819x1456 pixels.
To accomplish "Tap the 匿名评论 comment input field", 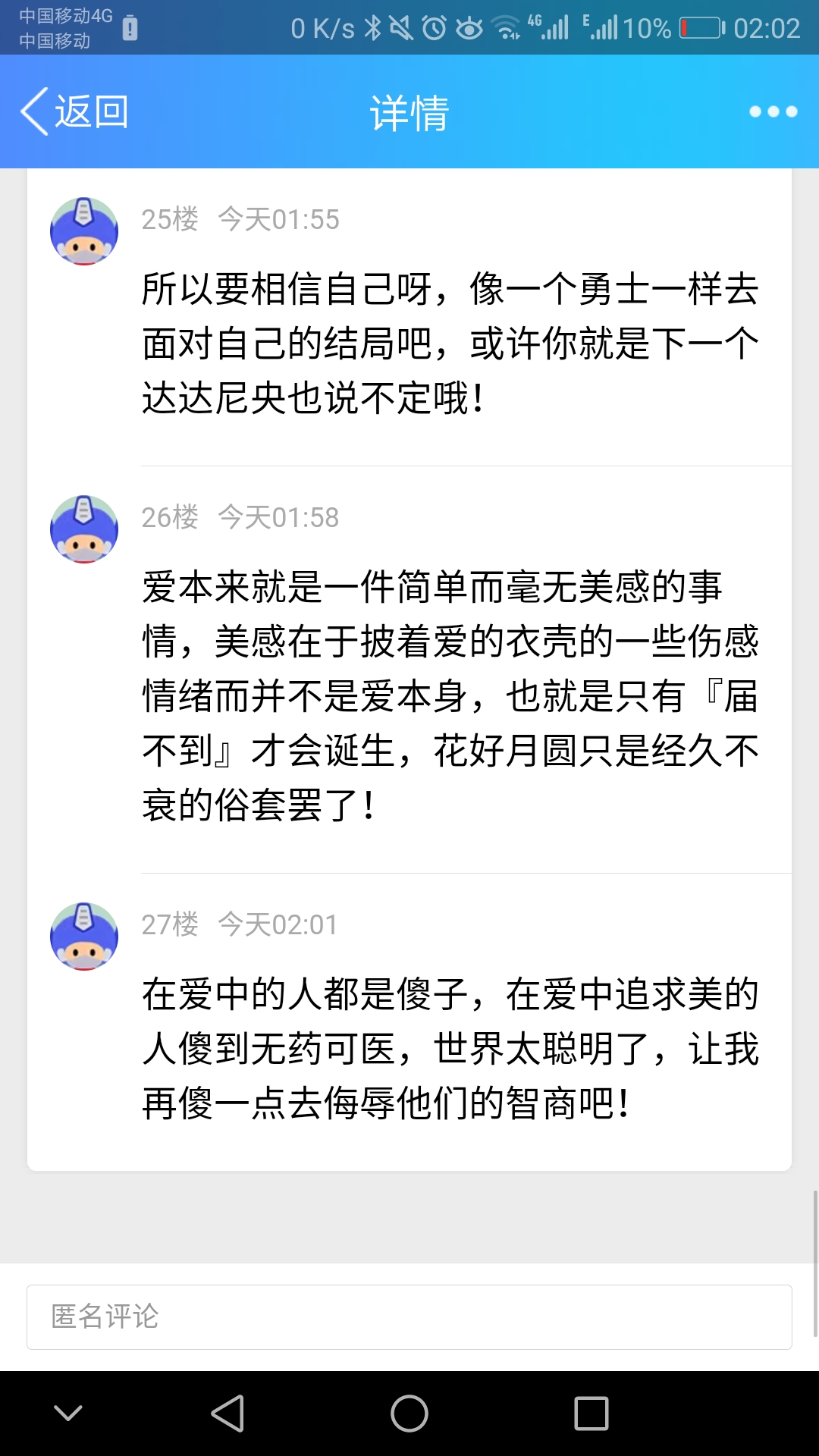I will point(409,1316).
